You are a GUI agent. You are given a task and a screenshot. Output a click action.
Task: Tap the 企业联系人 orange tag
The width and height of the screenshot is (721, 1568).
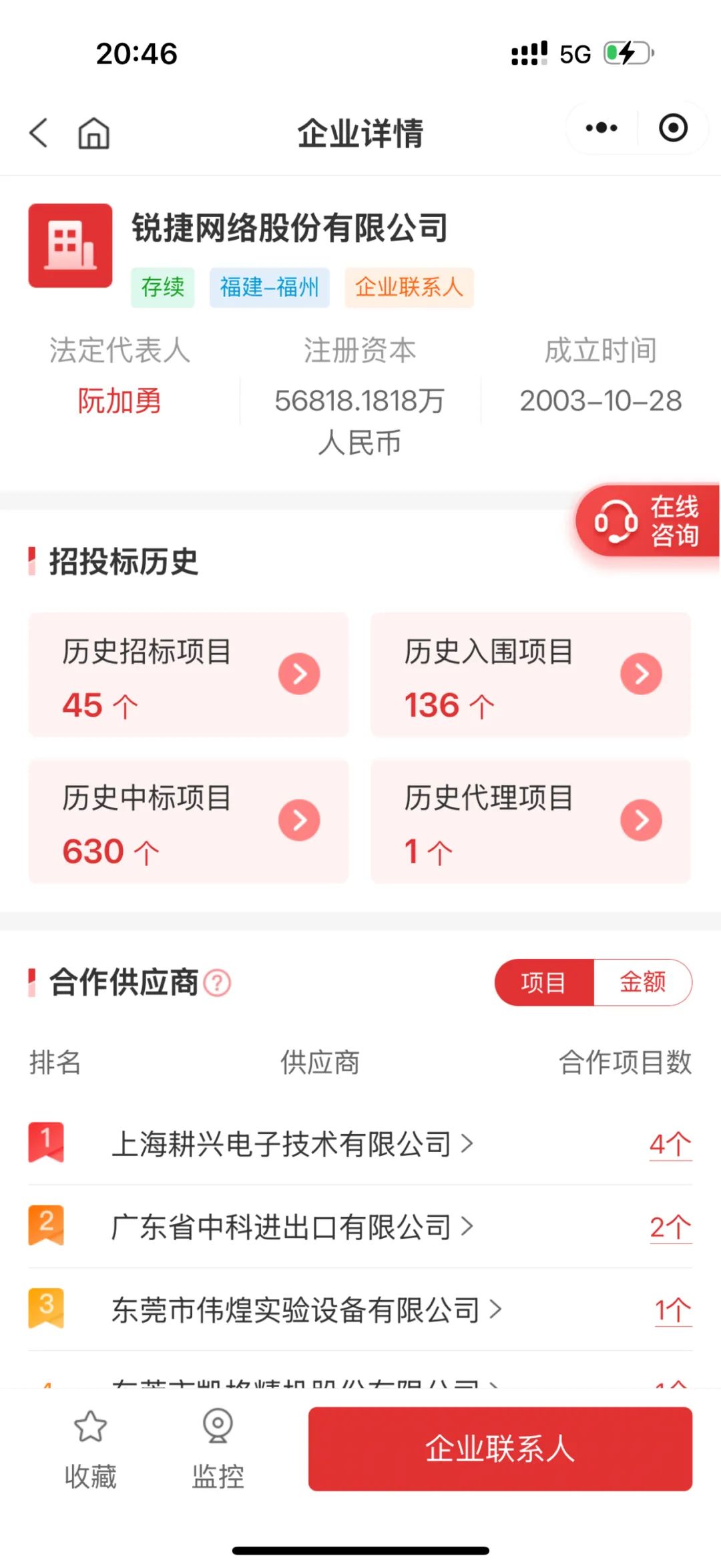tap(409, 287)
